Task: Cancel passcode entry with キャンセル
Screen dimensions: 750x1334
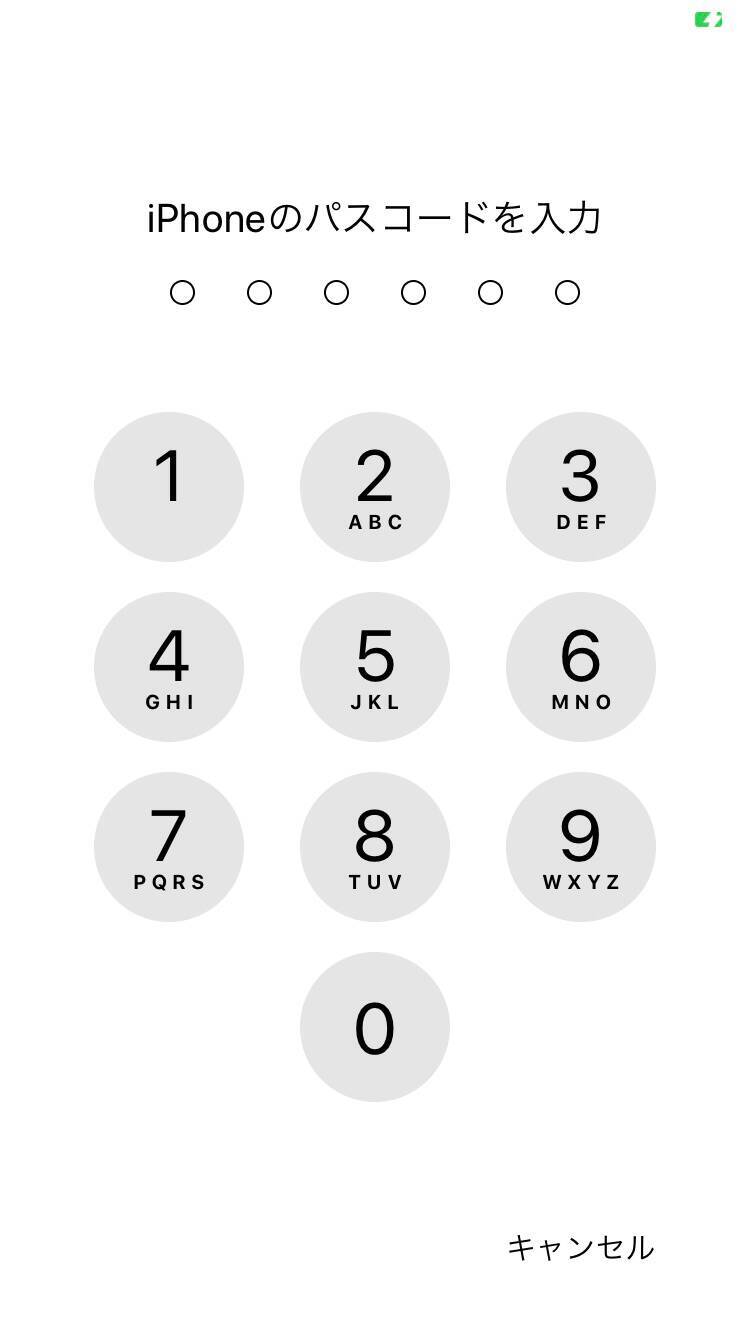Action: 580,1247
